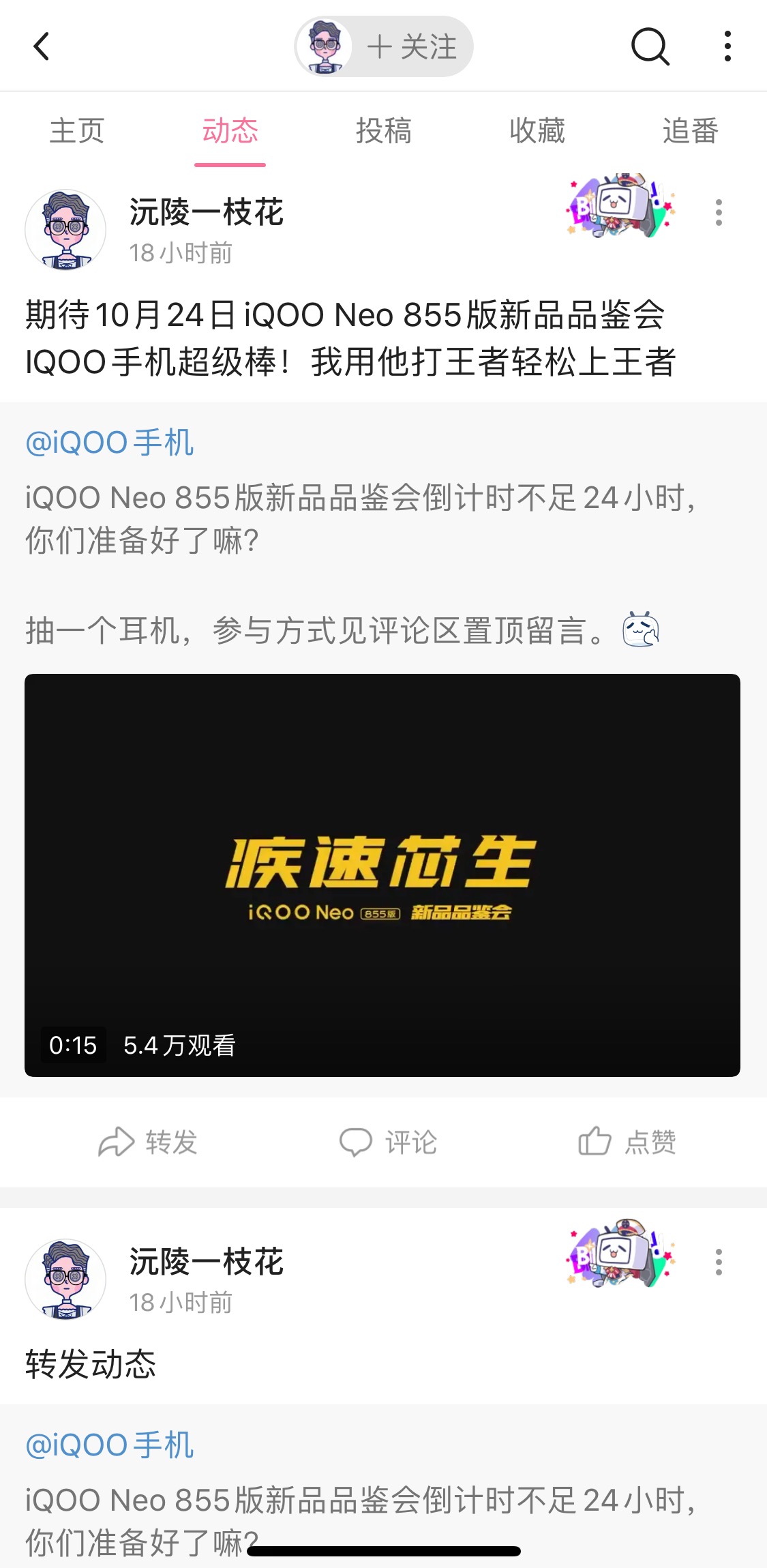The image size is (767, 1568).
Task: Open the @iQOO手机 link in first post
Action: coord(109,443)
